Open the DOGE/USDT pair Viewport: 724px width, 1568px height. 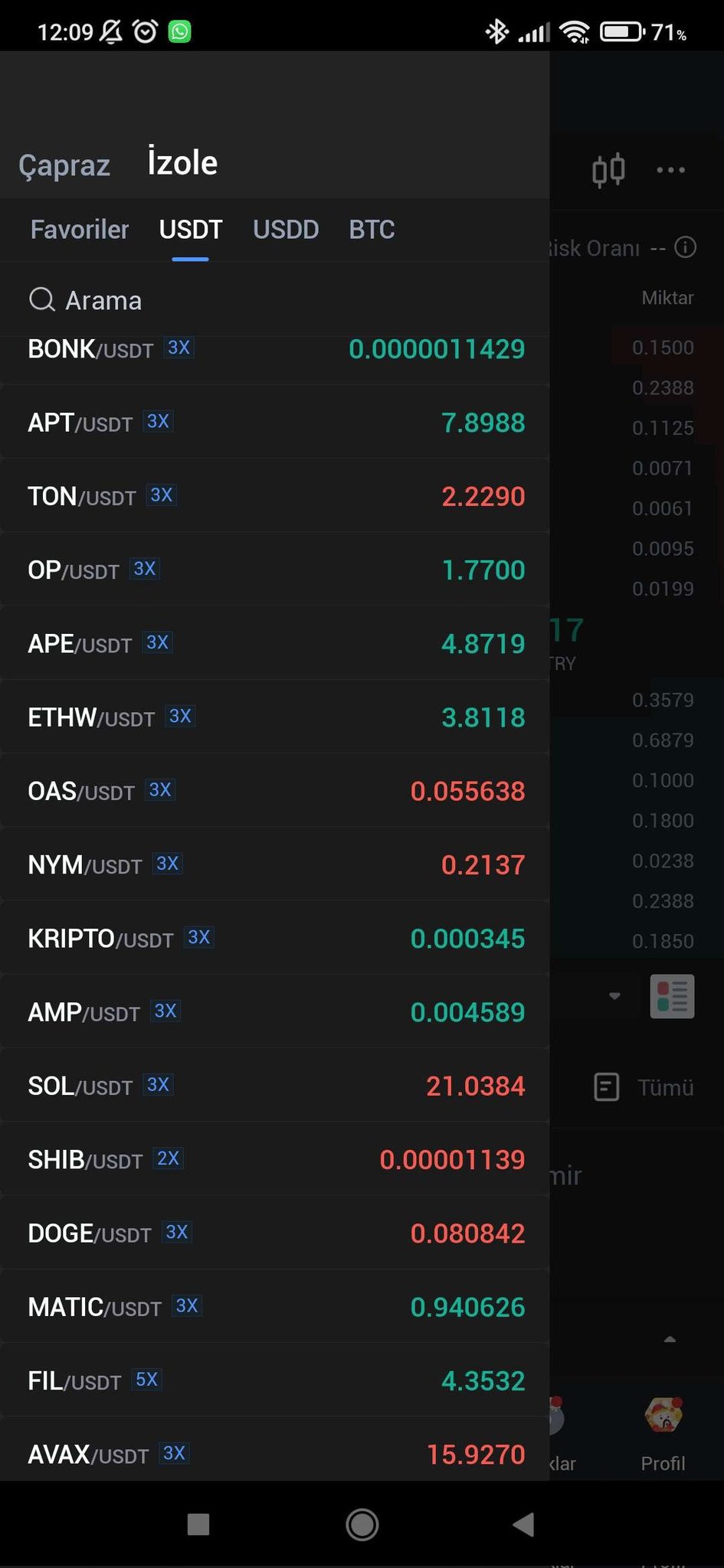click(274, 1233)
